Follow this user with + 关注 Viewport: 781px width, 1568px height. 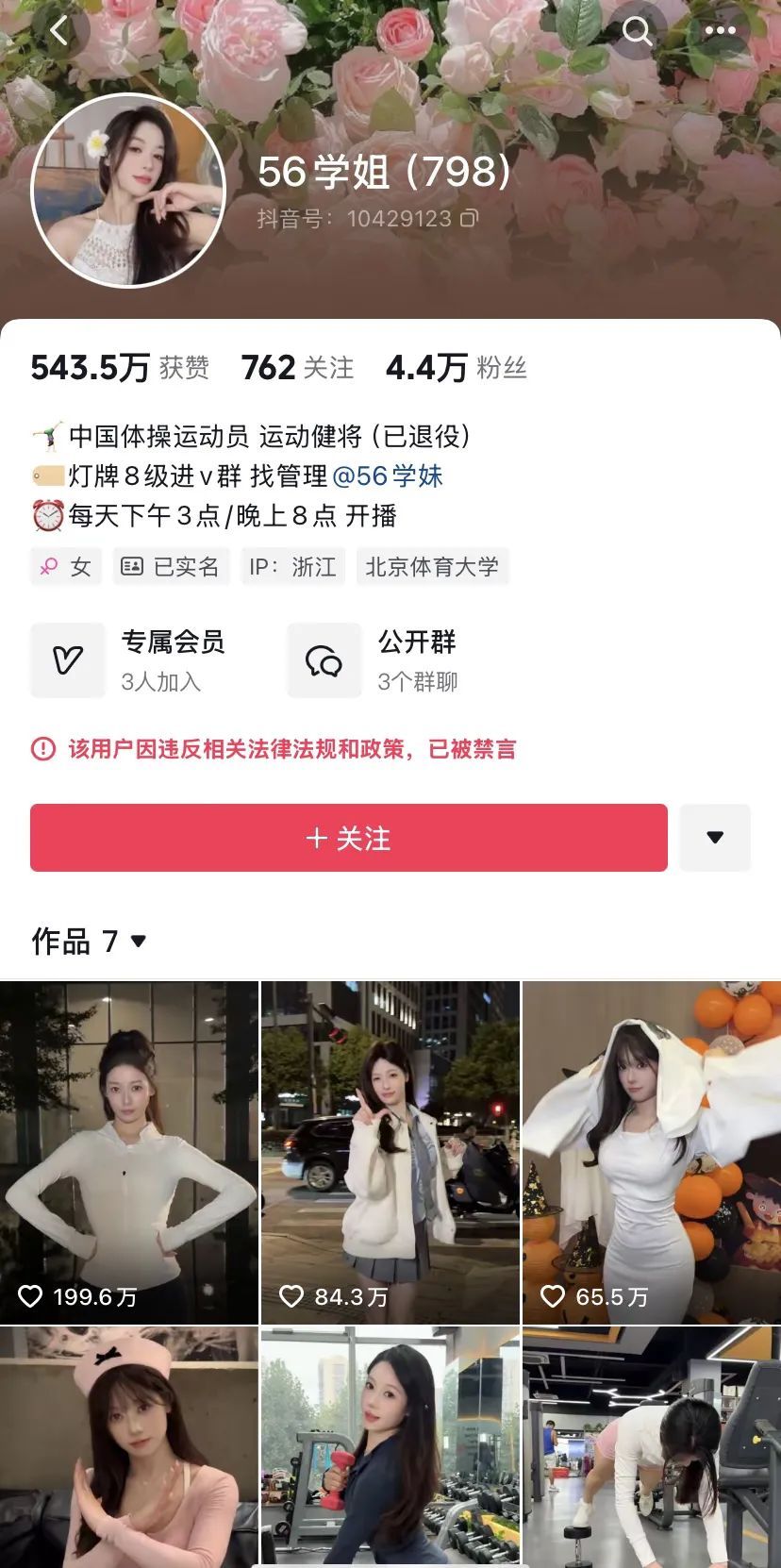tap(349, 838)
